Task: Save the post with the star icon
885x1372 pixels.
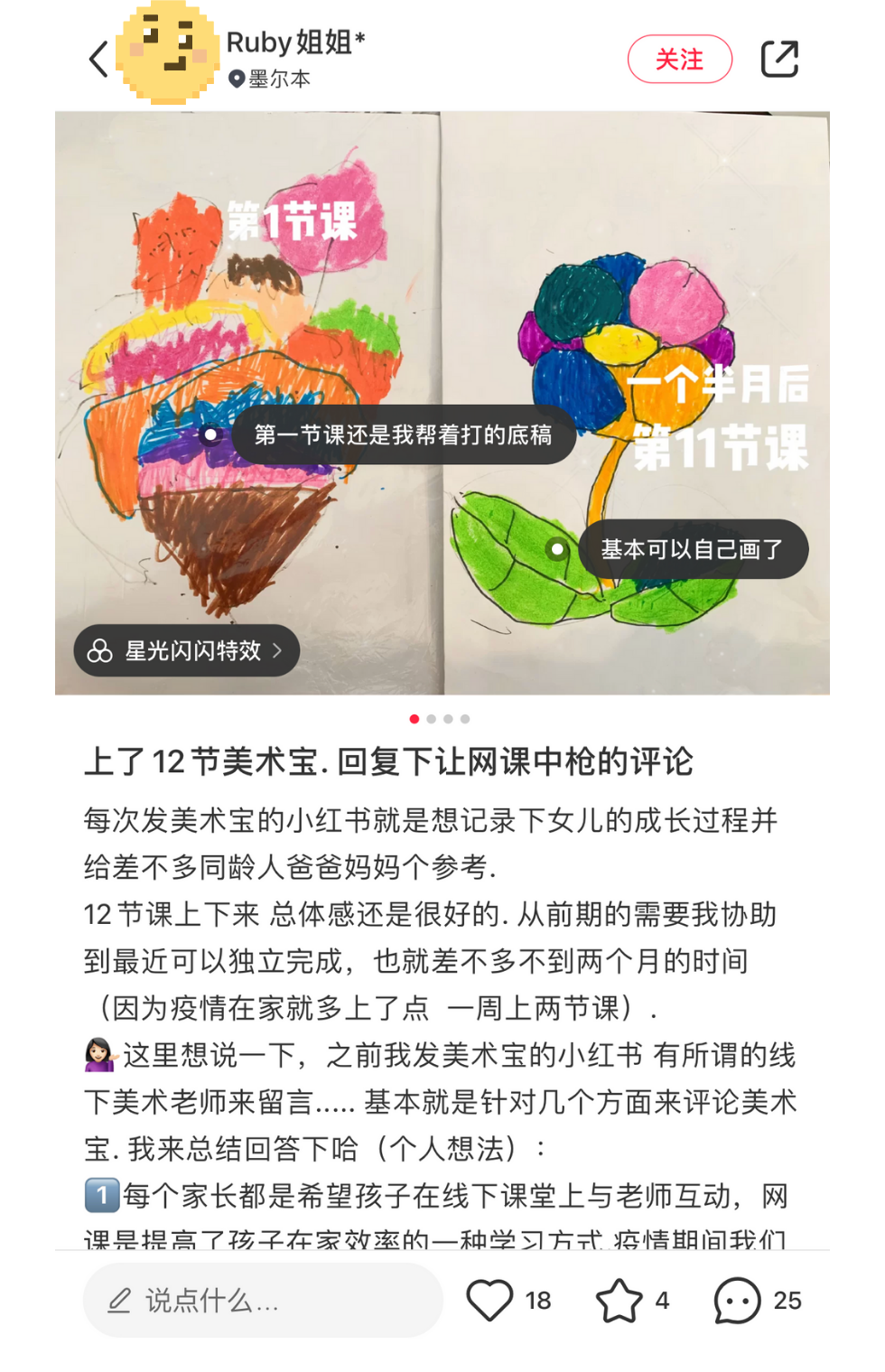Action: point(619,1301)
